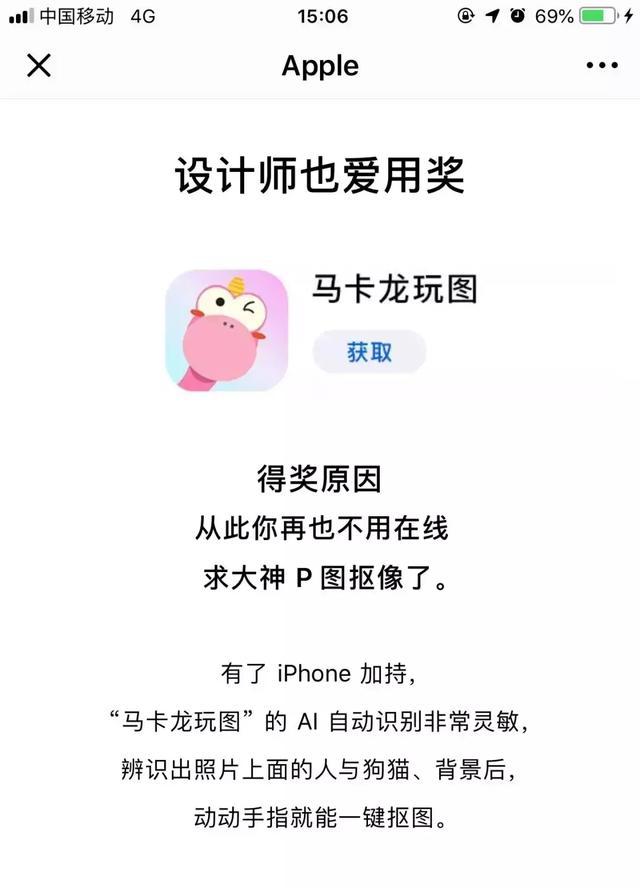The width and height of the screenshot is (640, 888).
Task: Tap 获取 to get 马卡龙玩图
Action: click(x=369, y=352)
